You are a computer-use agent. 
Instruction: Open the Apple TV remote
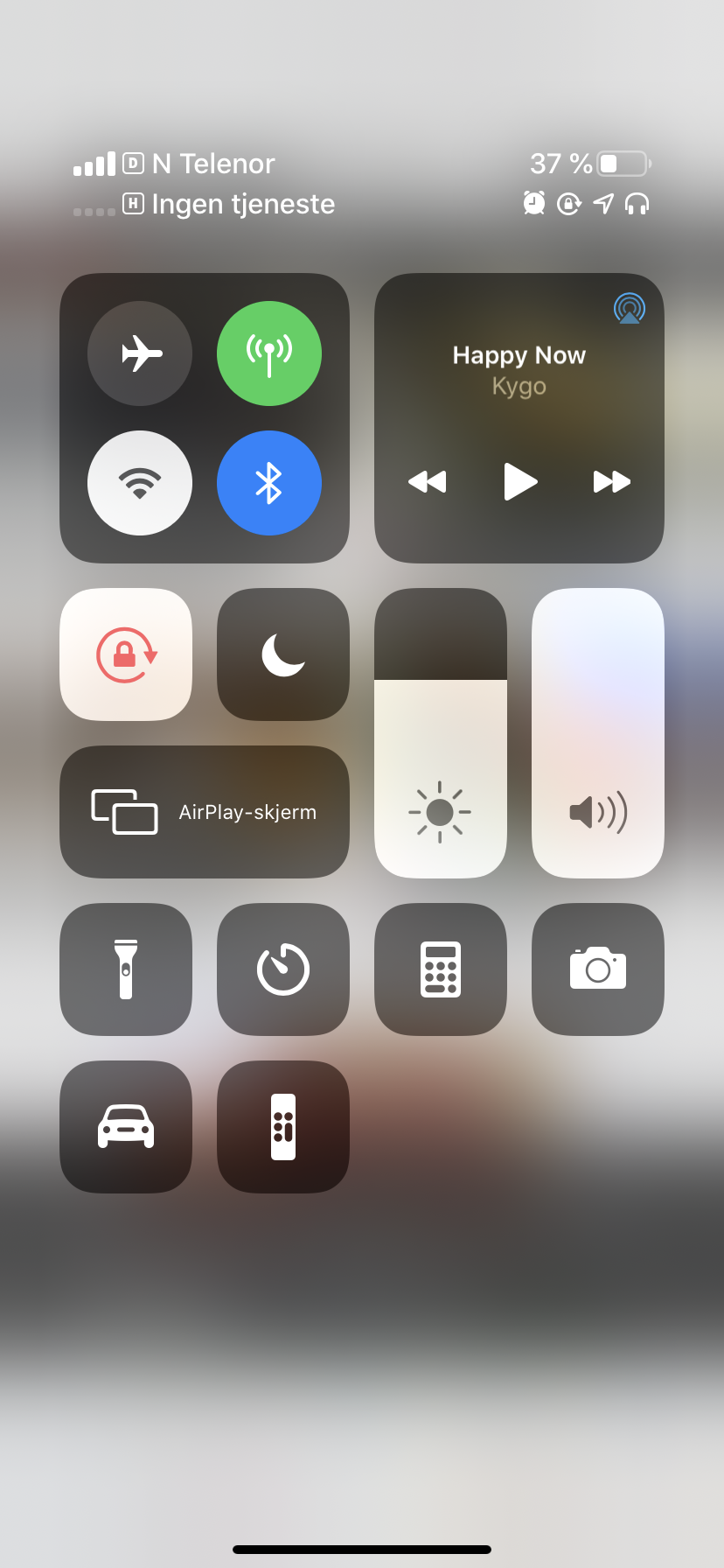[283, 1127]
